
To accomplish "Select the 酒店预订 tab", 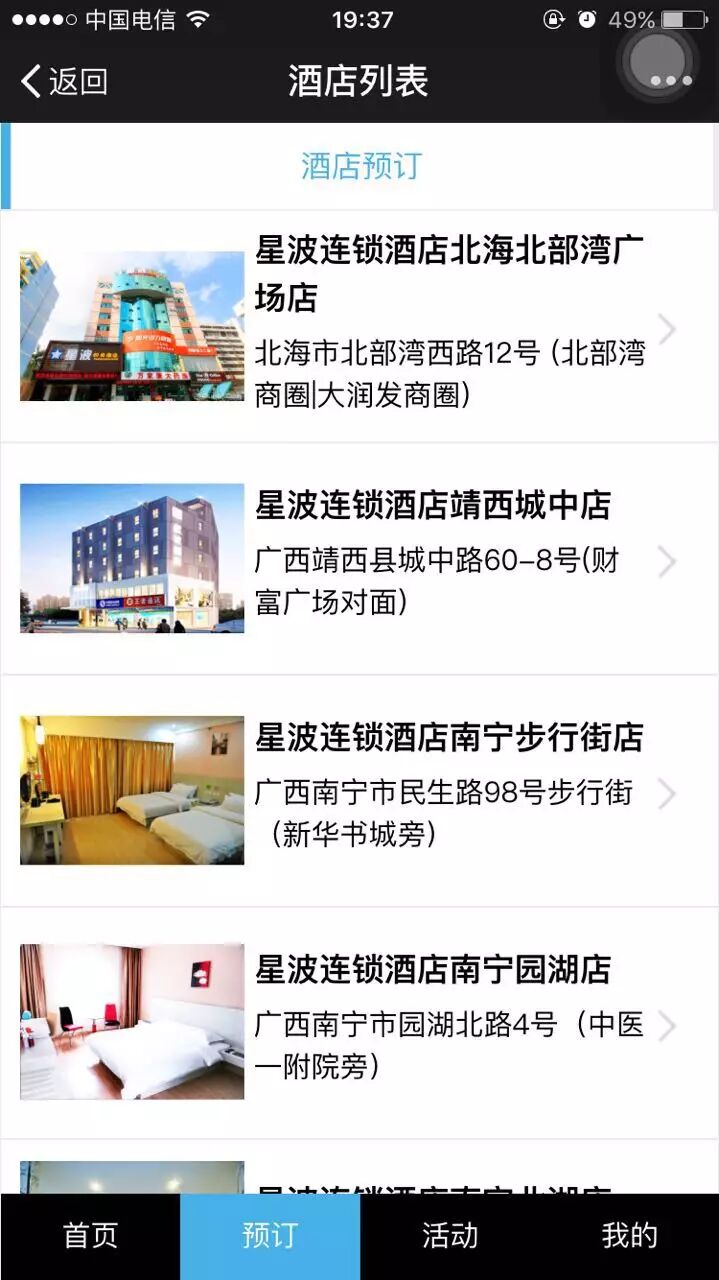I will [x=361, y=166].
